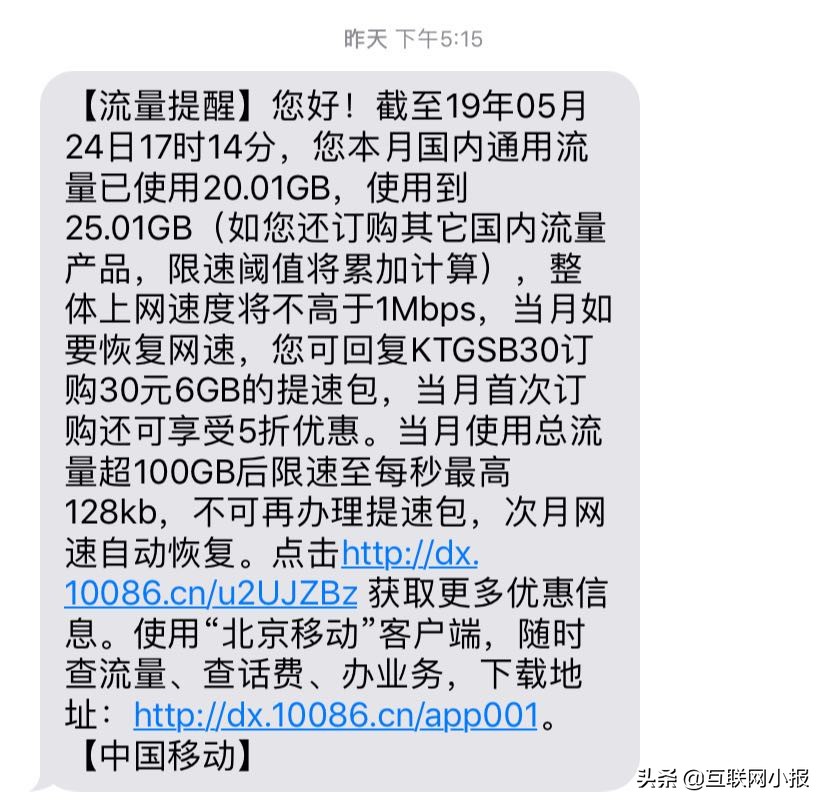
Task: Open the dx.10086.cn/app001 download link
Action: [x=336, y=714]
